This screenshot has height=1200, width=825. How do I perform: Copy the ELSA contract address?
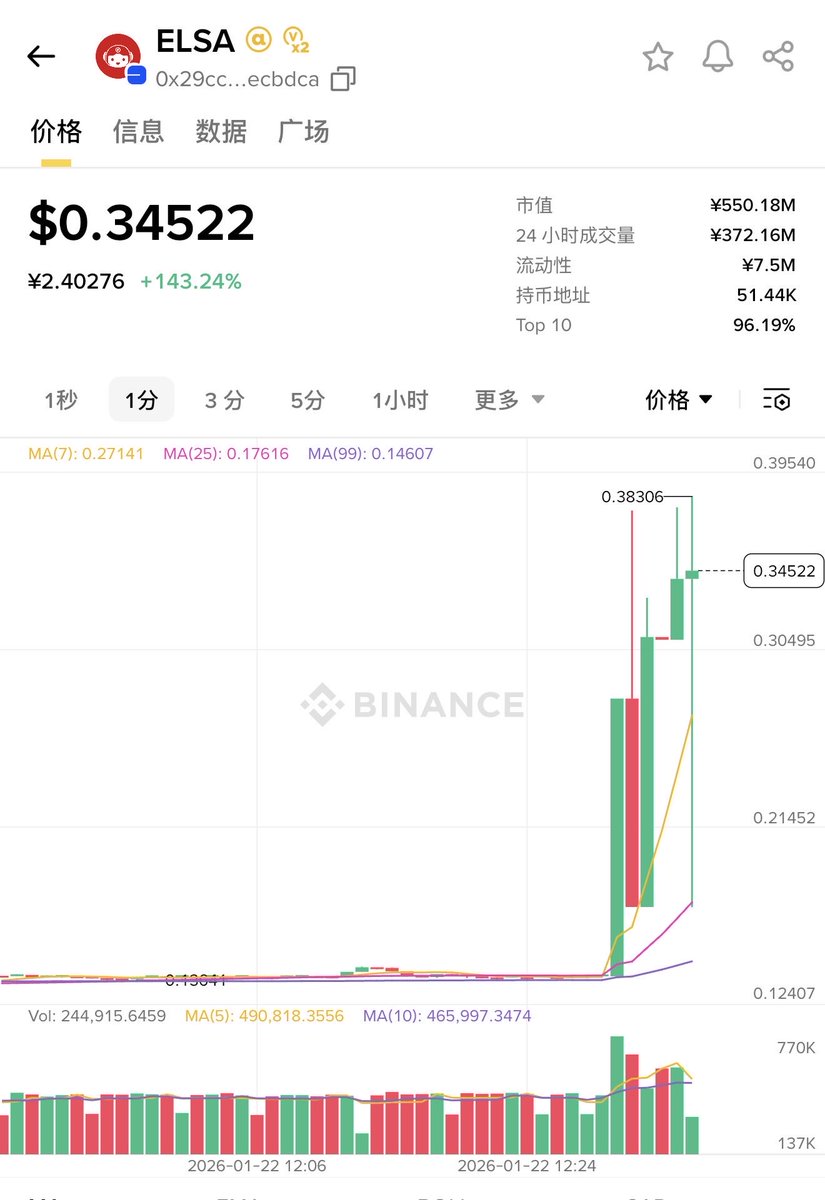click(343, 79)
